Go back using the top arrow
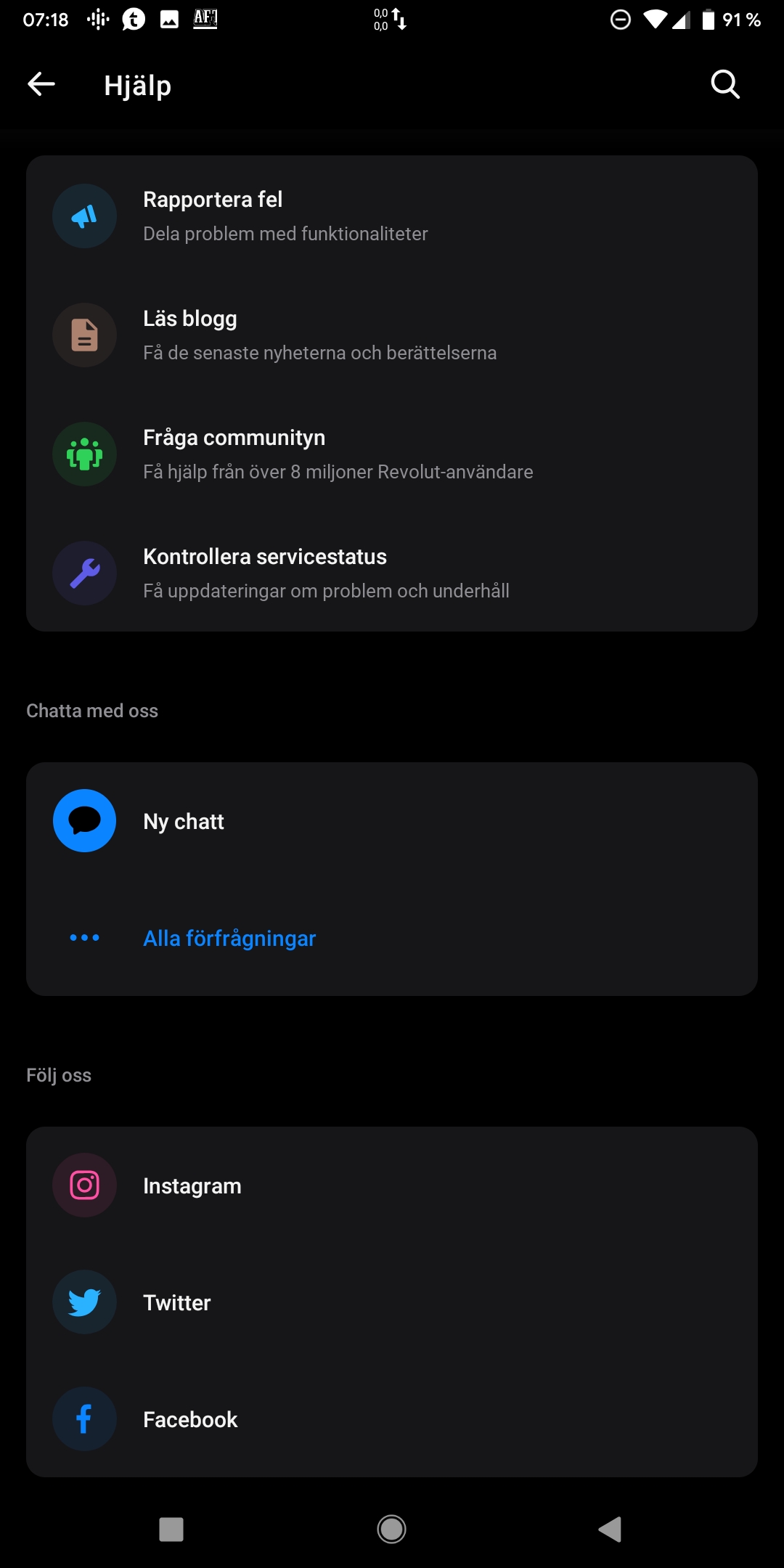Screen dimensions: 784x1568 tap(41, 84)
